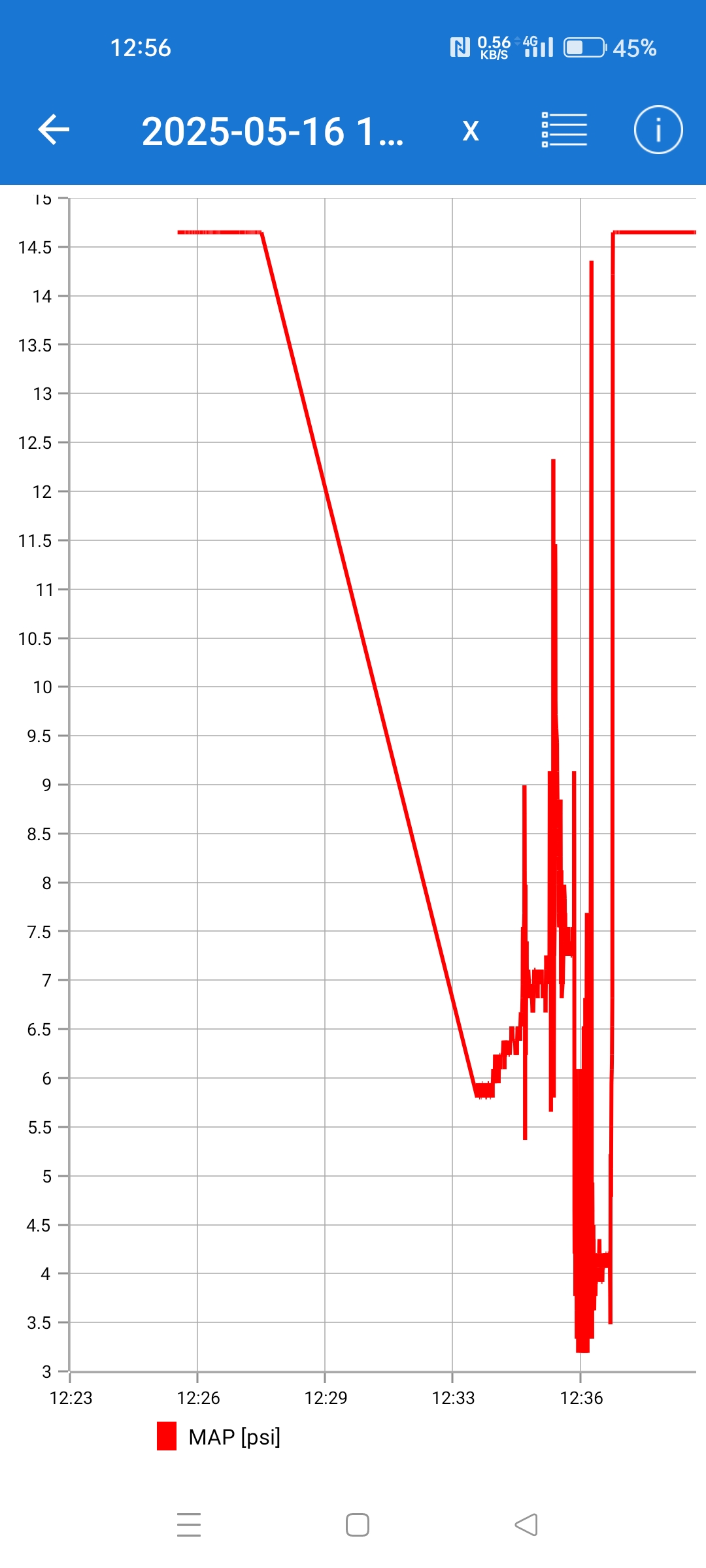This screenshot has width=706, height=1568.
Task: Open recent apps from navigation bar
Action: click(x=189, y=1524)
